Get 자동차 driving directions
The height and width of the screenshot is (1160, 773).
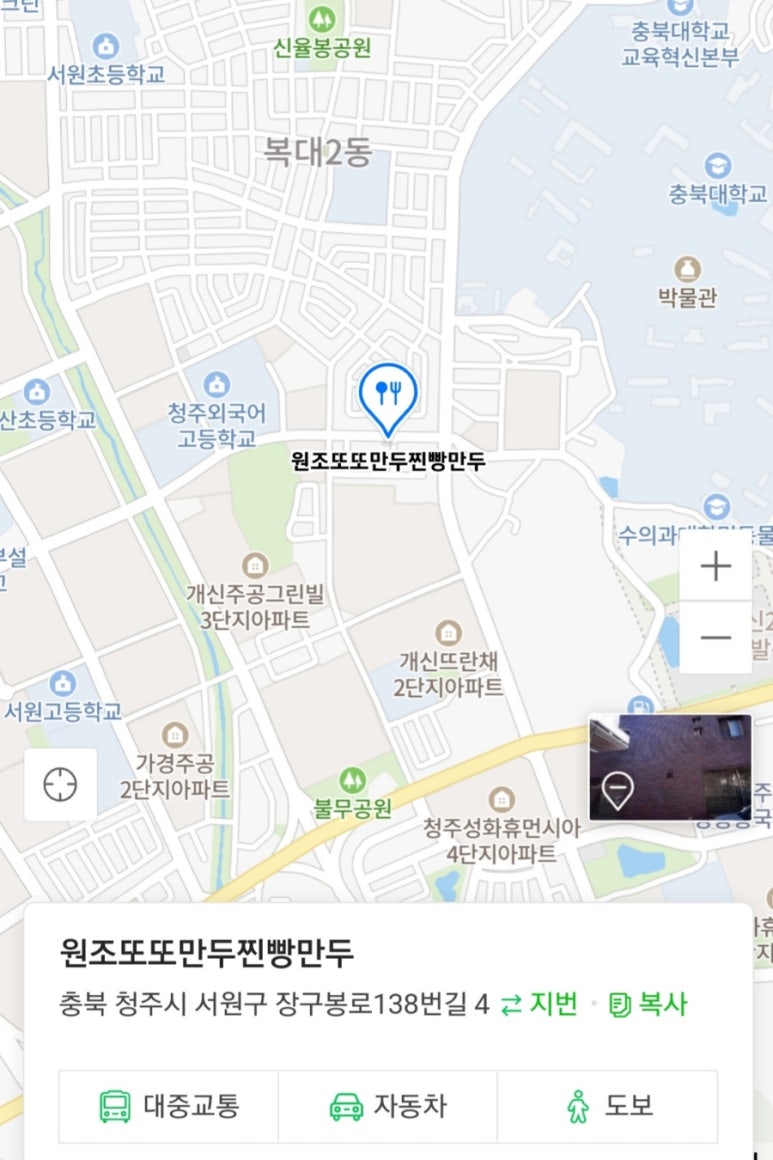click(x=387, y=1106)
